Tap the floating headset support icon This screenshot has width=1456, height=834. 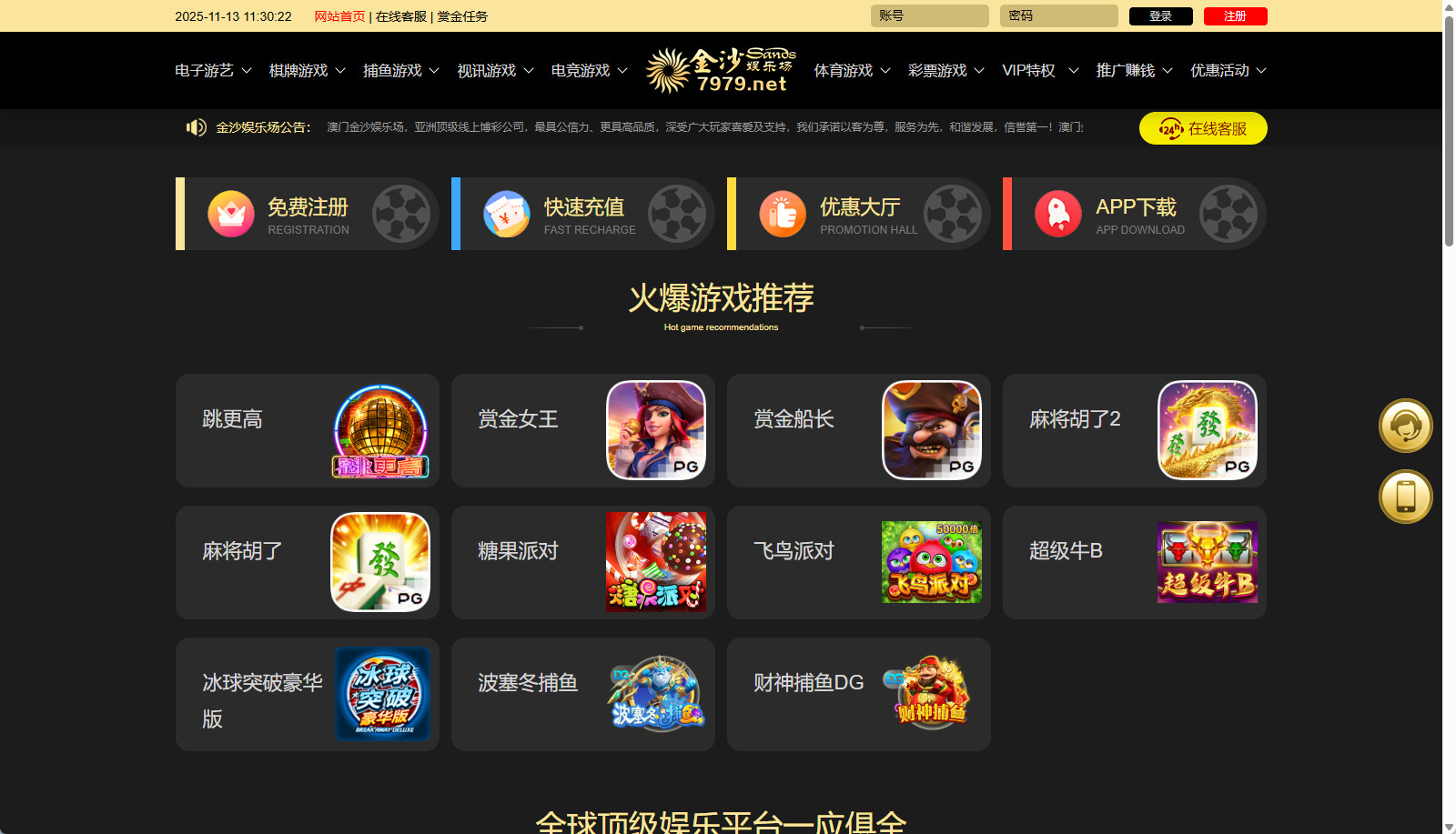point(1405,426)
